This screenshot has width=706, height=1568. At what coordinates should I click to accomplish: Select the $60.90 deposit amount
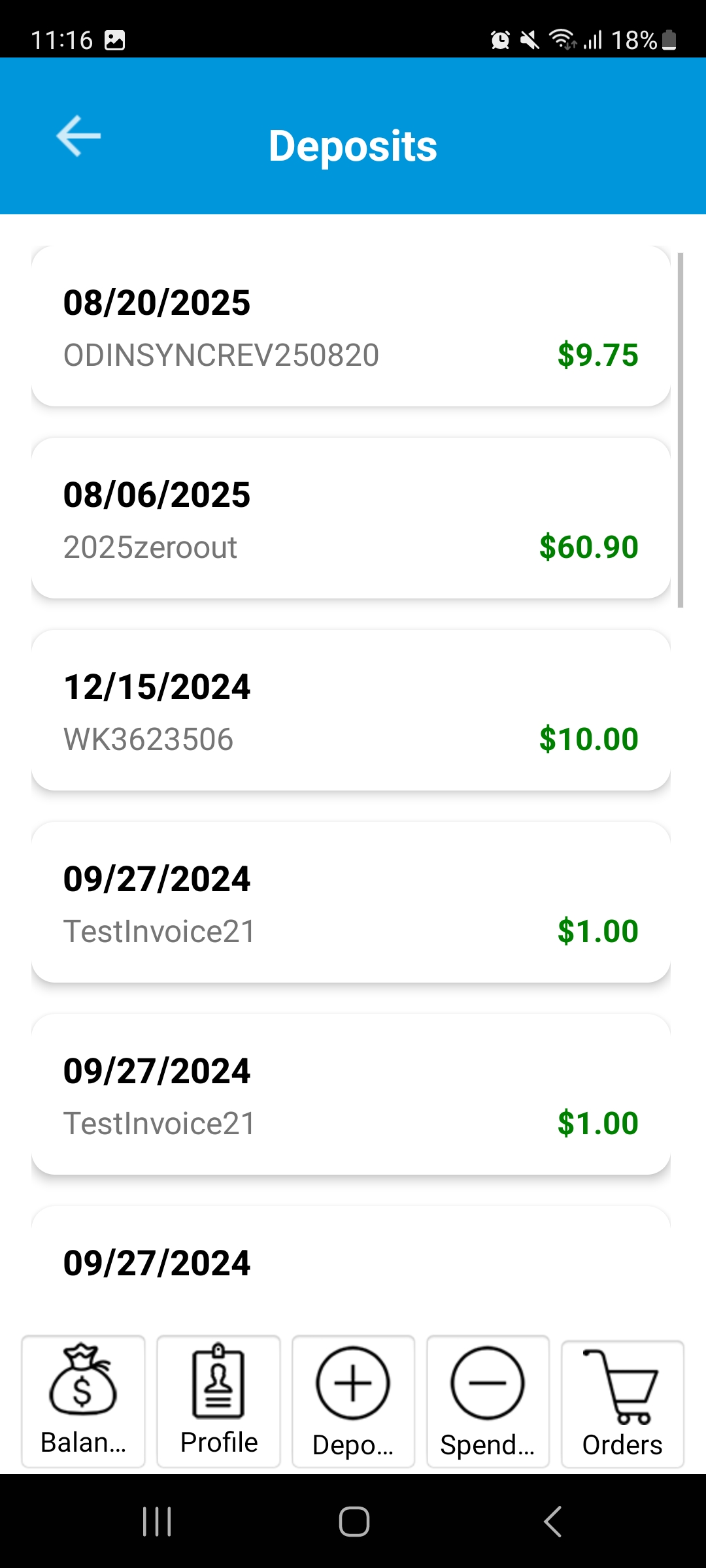click(588, 547)
